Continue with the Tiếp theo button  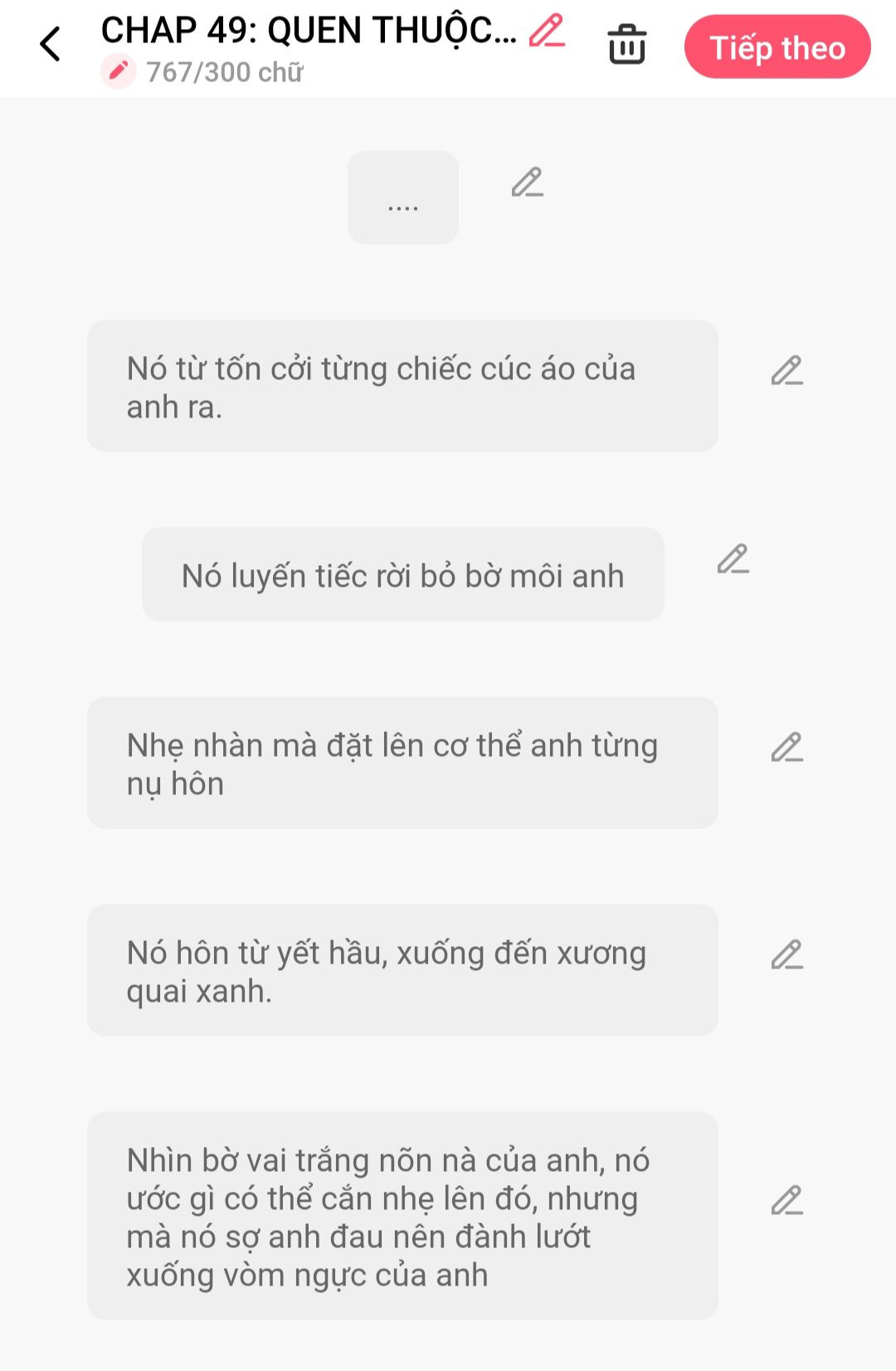pyautogui.click(x=777, y=47)
